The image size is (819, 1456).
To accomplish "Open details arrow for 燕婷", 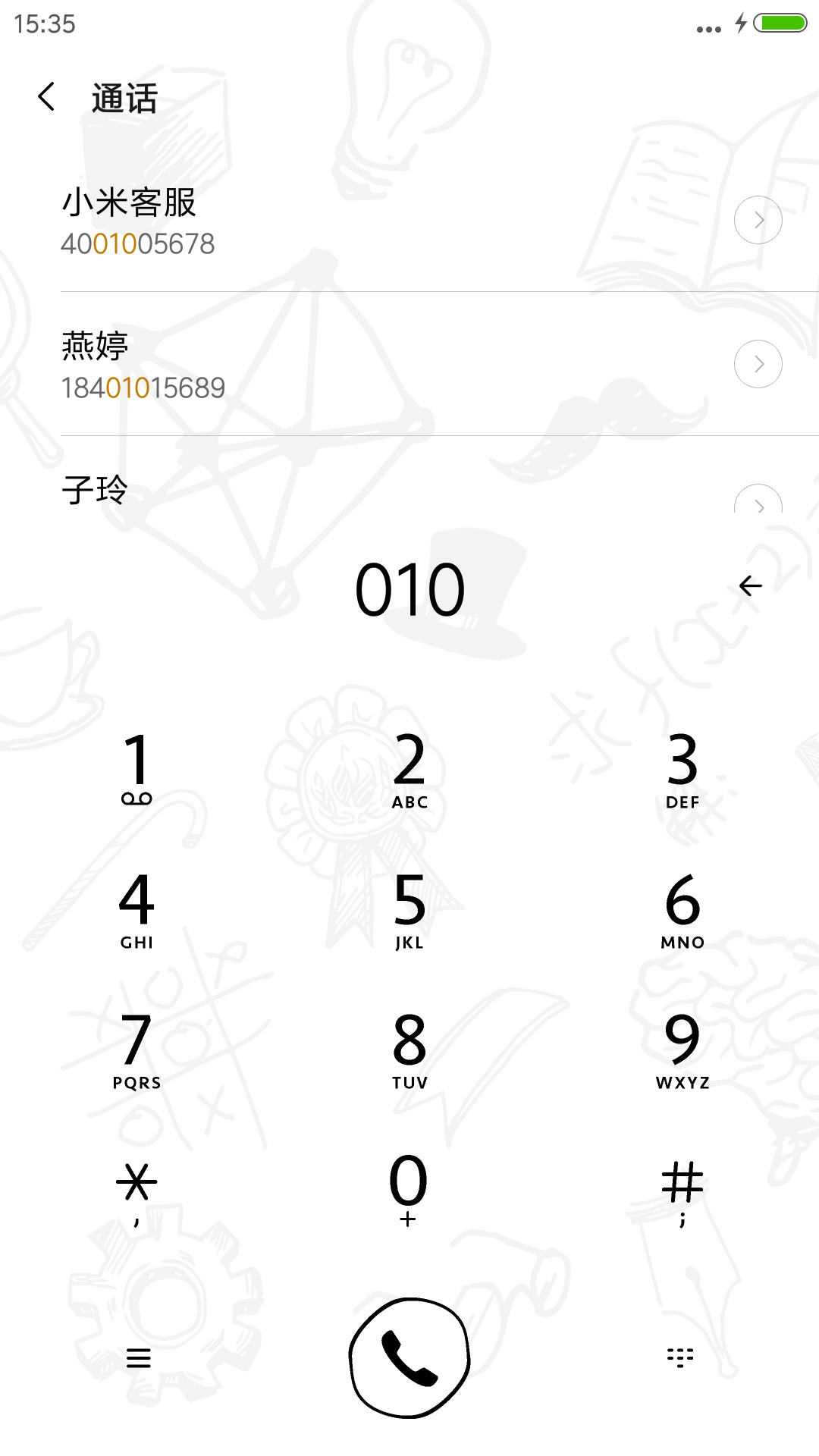I will [758, 364].
